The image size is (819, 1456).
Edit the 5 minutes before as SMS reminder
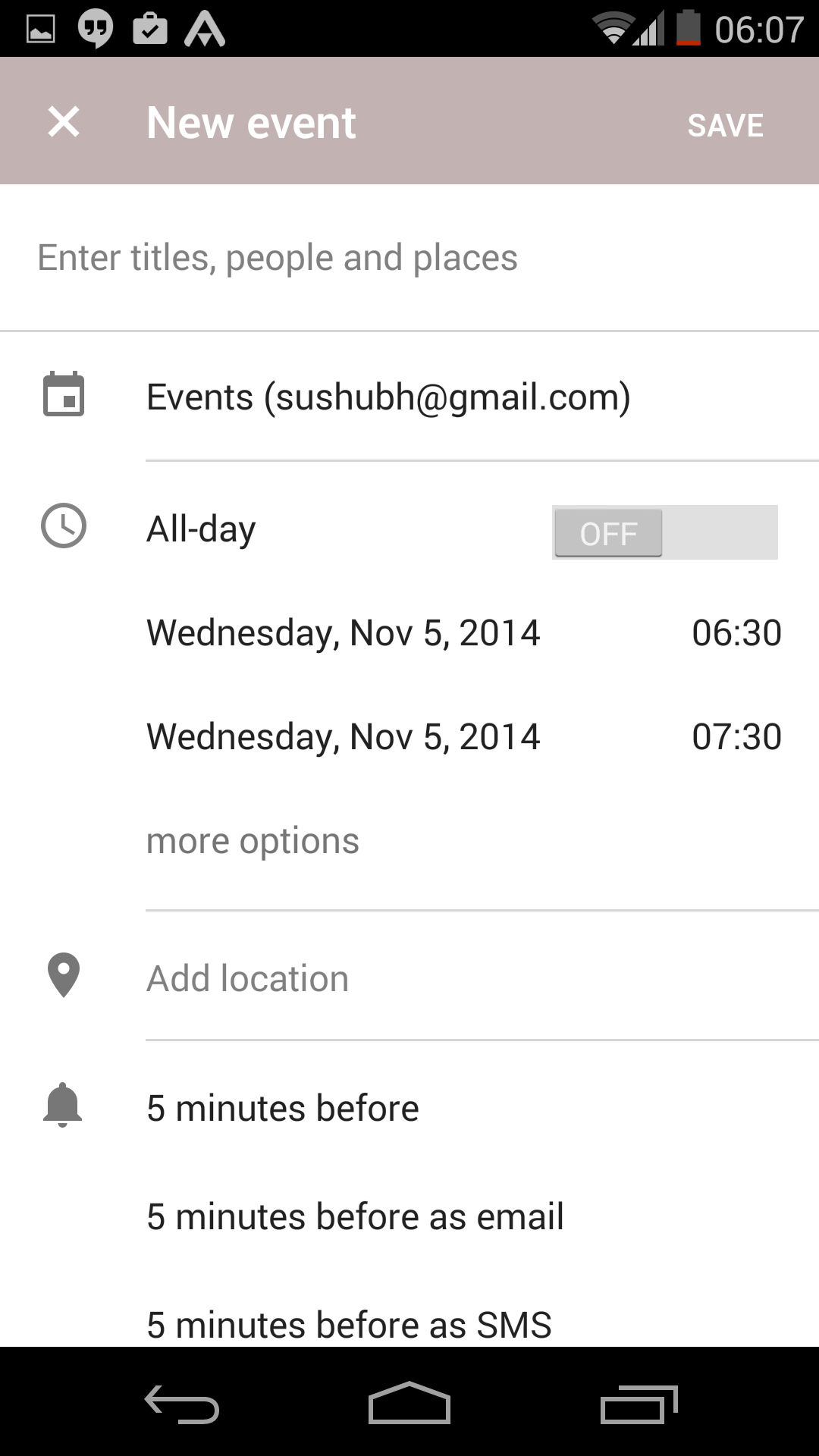(349, 1324)
